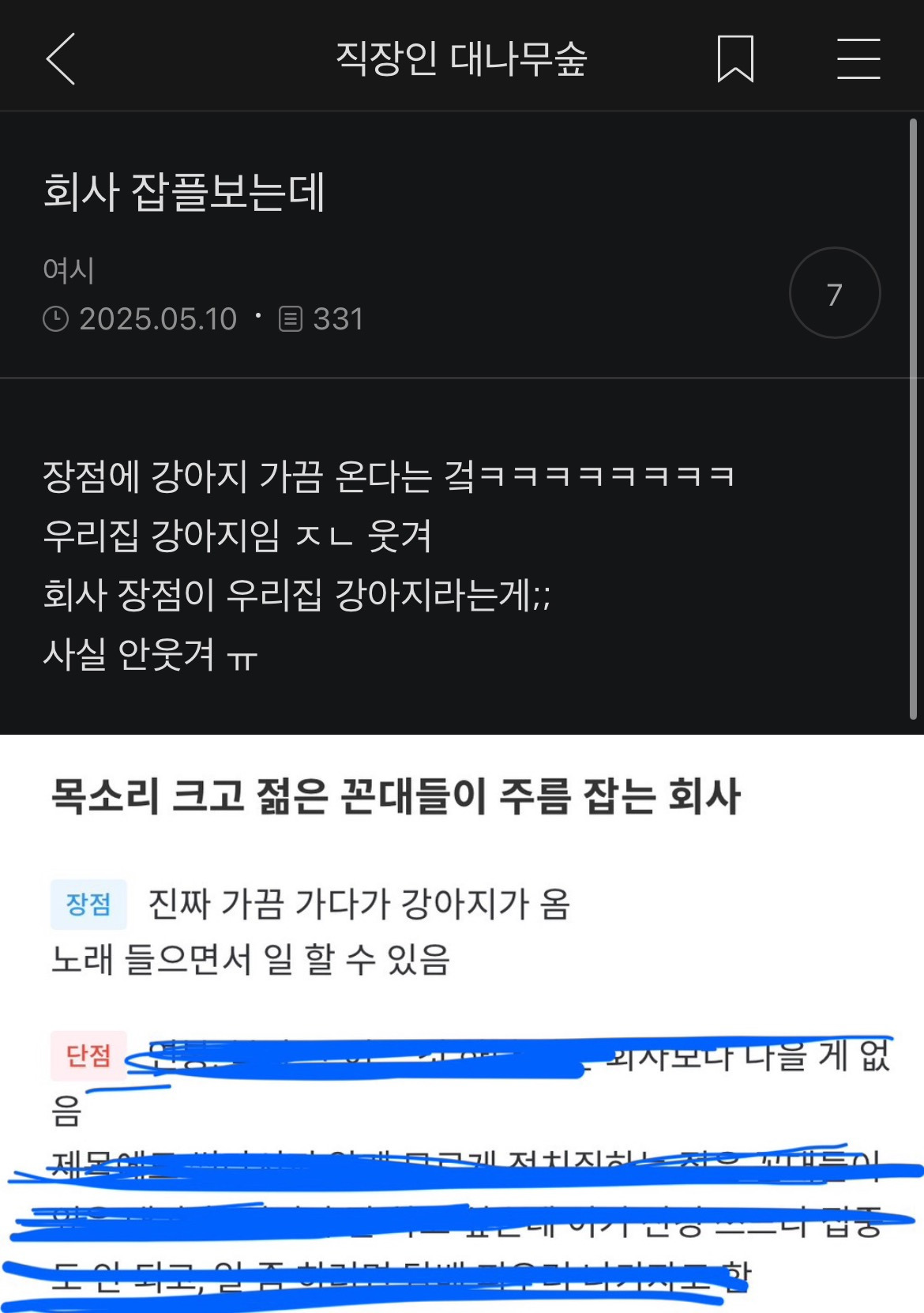Open the hamburger menu in the header
This screenshot has width=924, height=1313.
[858, 58]
